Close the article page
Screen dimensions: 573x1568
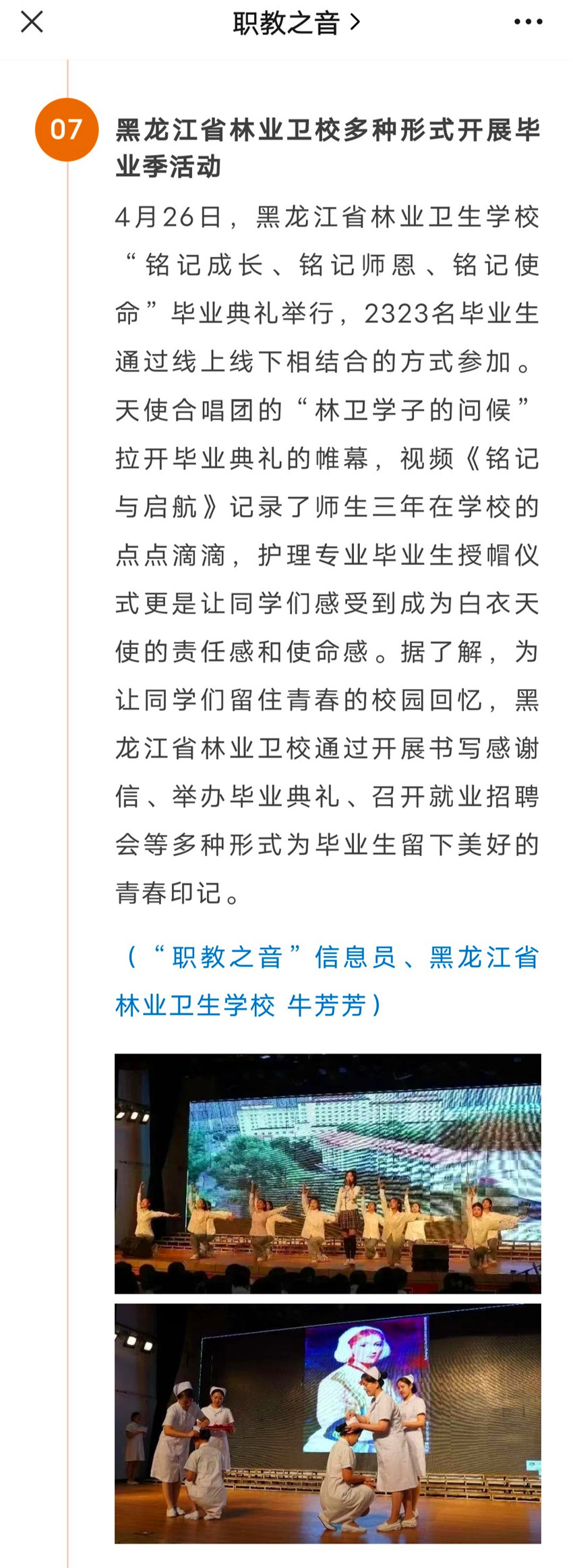pos(32,22)
